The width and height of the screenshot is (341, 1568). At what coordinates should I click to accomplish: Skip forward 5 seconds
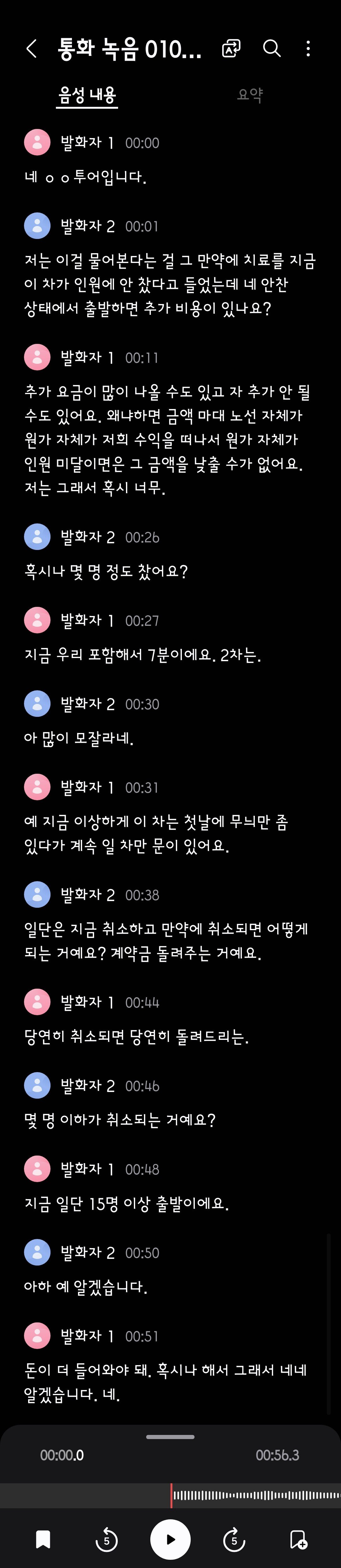[234, 1540]
